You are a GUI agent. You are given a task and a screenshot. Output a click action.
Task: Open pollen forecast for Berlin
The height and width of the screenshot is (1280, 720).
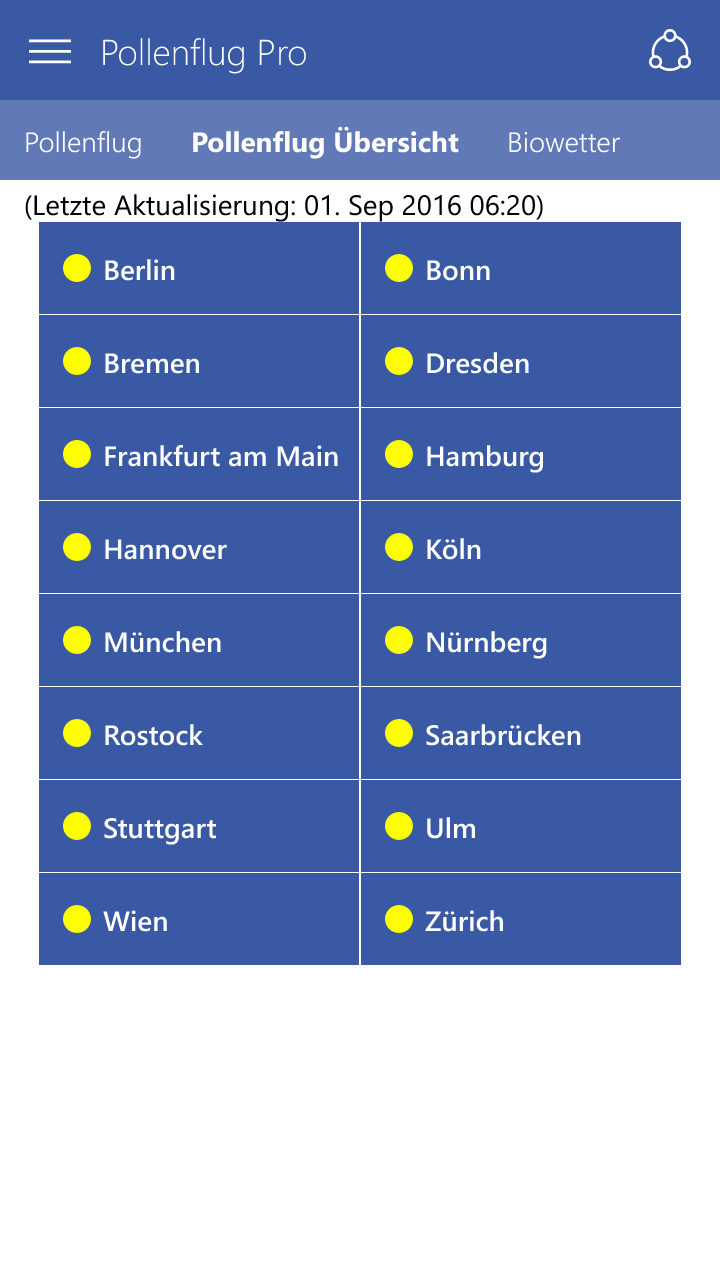(199, 269)
